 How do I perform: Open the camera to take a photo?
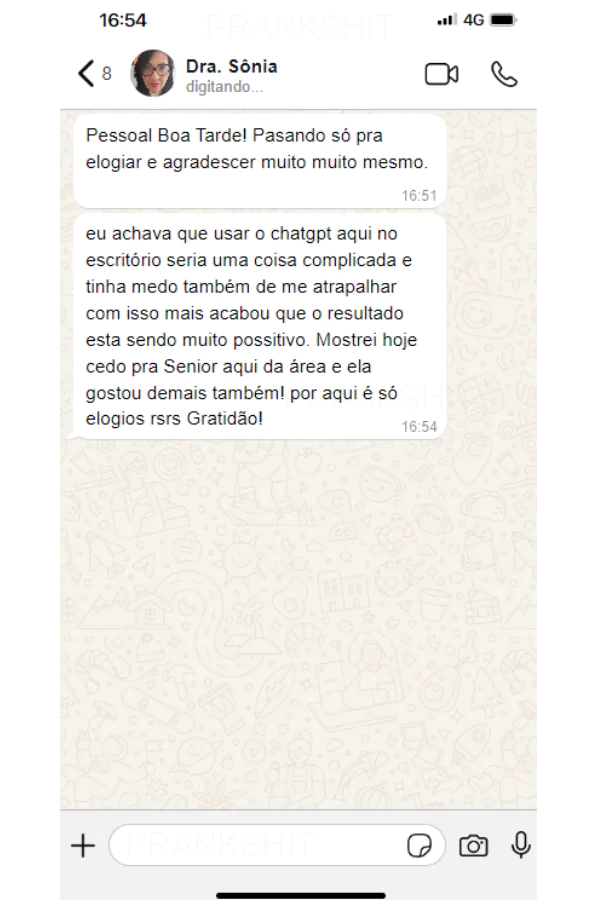click(x=473, y=846)
